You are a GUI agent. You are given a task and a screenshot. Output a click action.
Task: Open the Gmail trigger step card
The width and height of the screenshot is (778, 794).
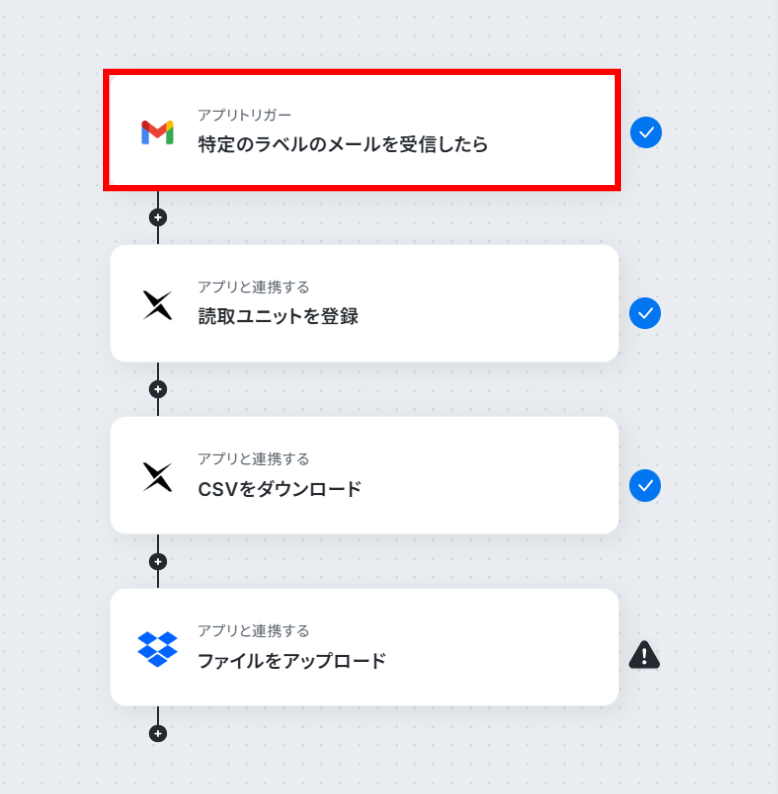tap(362, 130)
